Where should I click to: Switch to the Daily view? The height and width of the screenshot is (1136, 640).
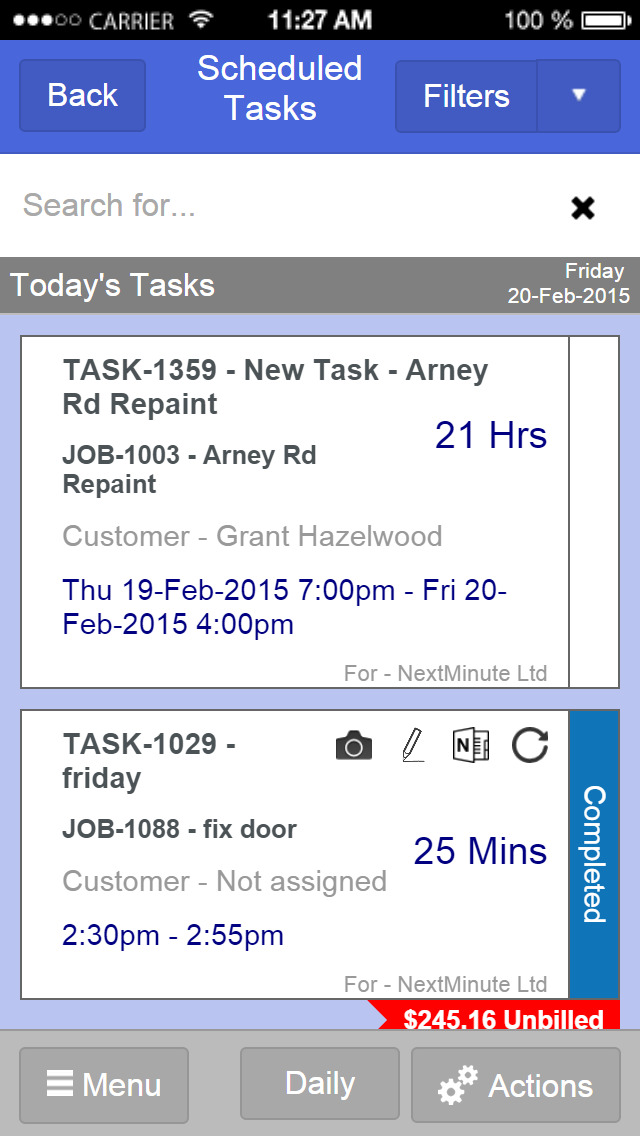click(x=320, y=1083)
